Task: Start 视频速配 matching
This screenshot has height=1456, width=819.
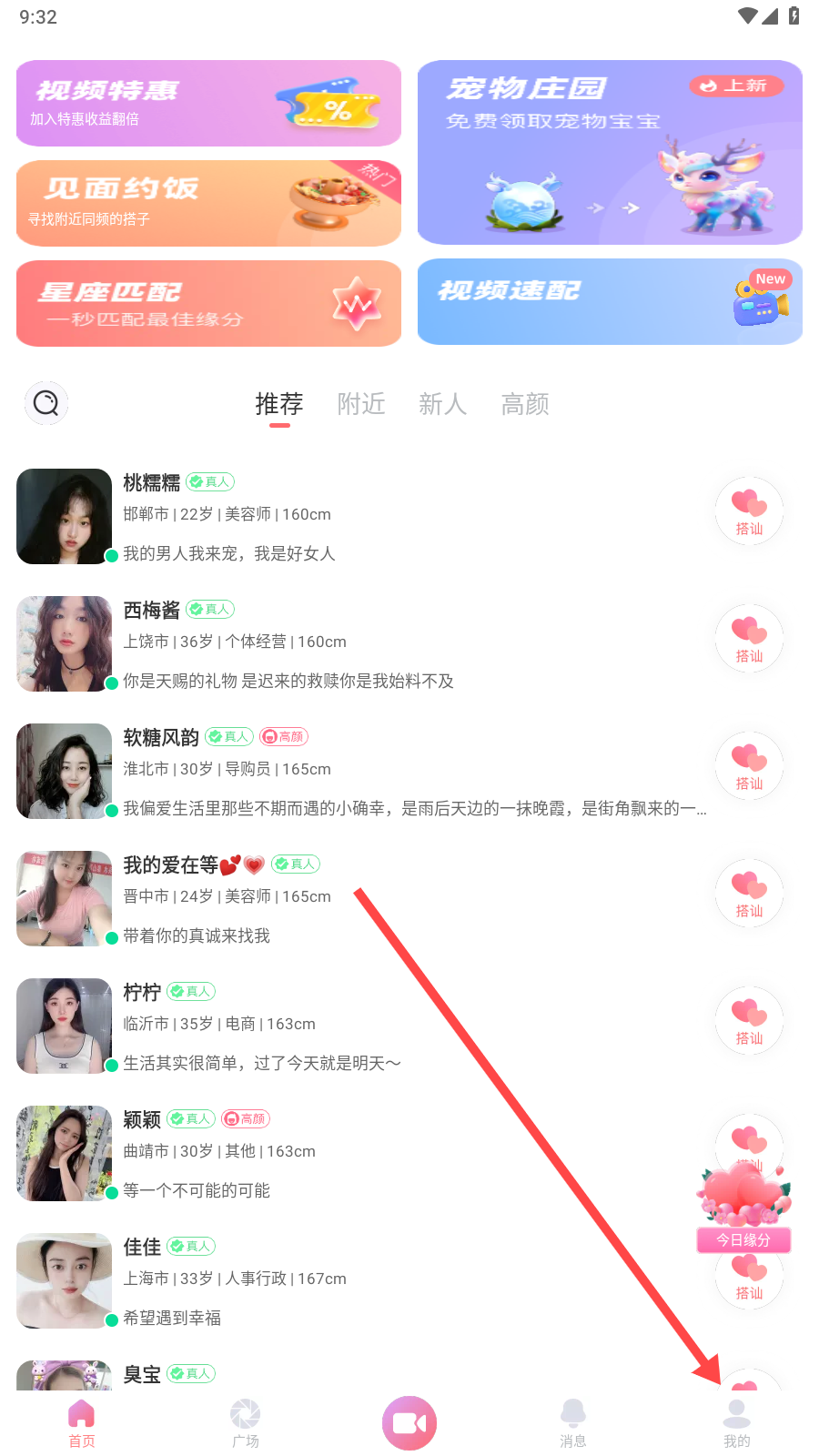Action: point(610,301)
